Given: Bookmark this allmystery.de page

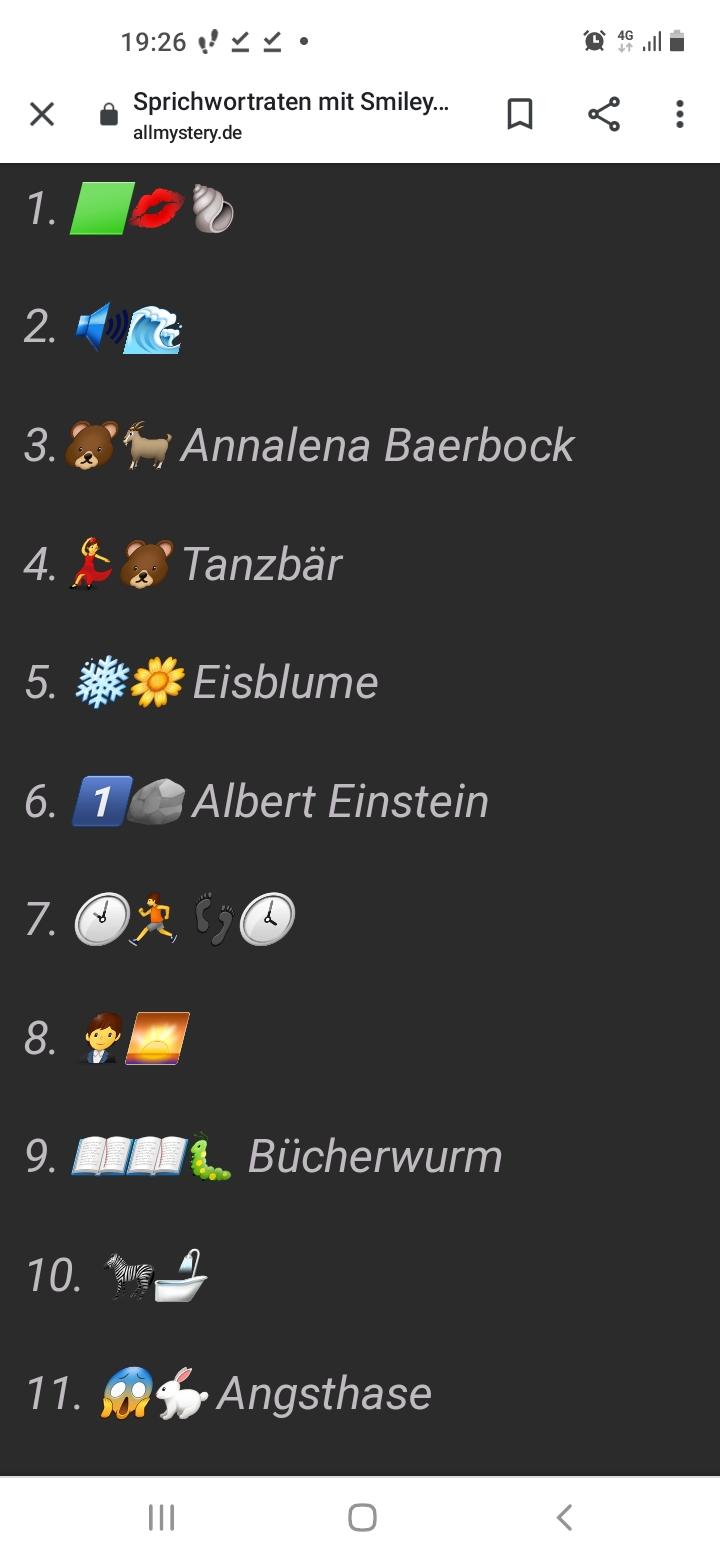Looking at the screenshot, I should tap(520, 114).
